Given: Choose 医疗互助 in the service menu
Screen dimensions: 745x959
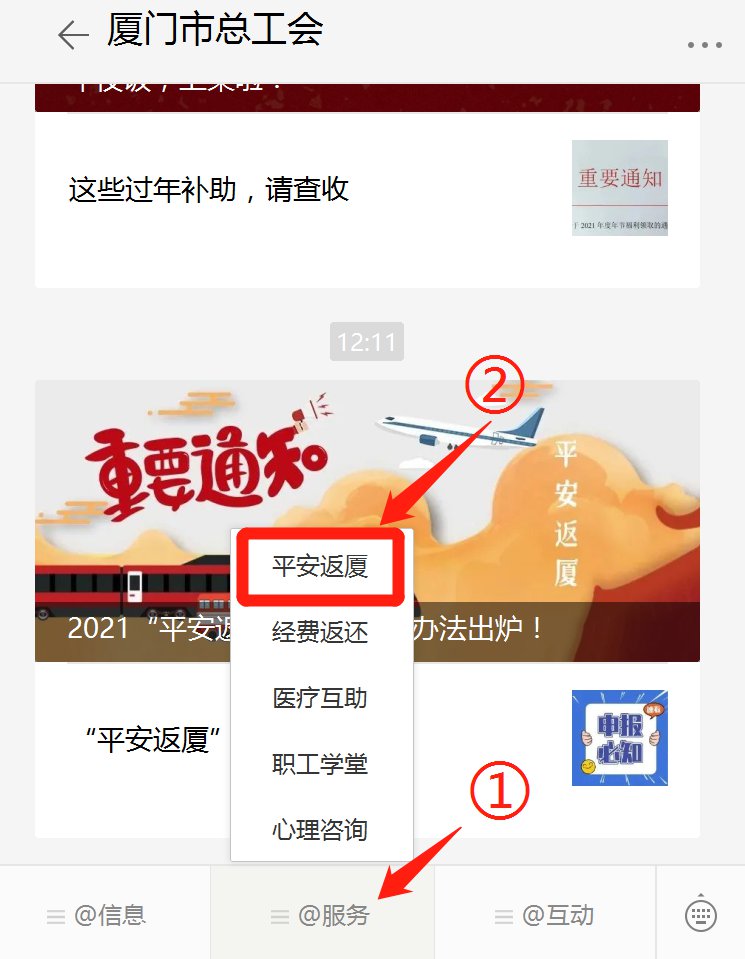Looking at the screenshot, I should (320, 698).
